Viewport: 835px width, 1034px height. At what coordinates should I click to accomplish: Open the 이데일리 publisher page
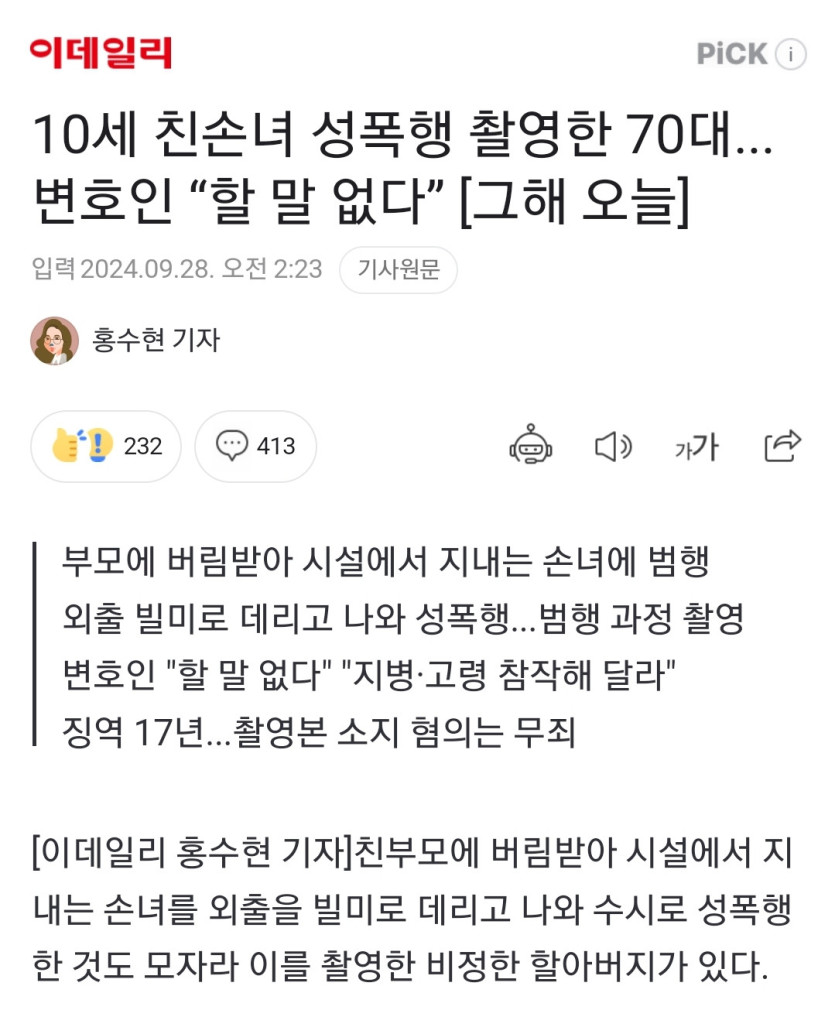(100, 51)
